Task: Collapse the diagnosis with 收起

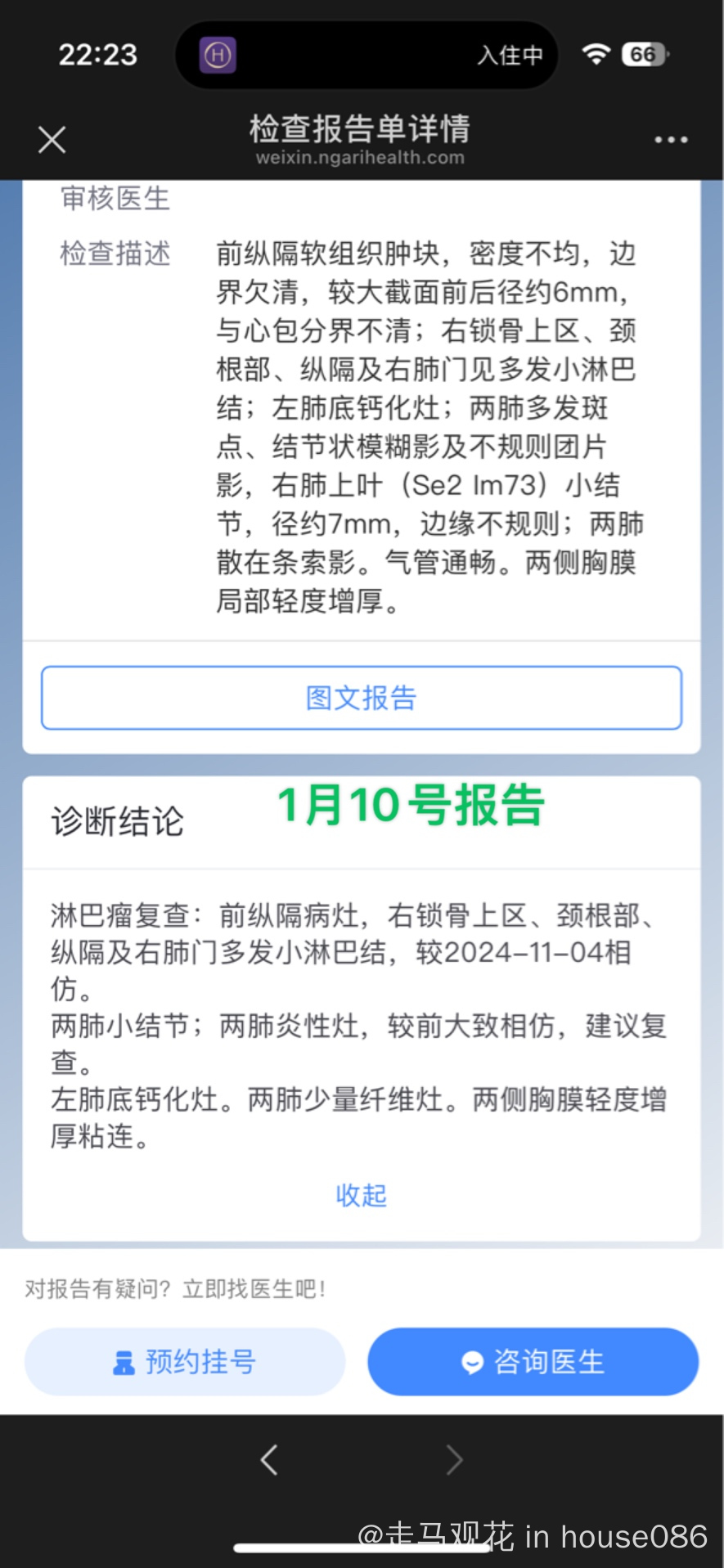Action: [361, 1195]
